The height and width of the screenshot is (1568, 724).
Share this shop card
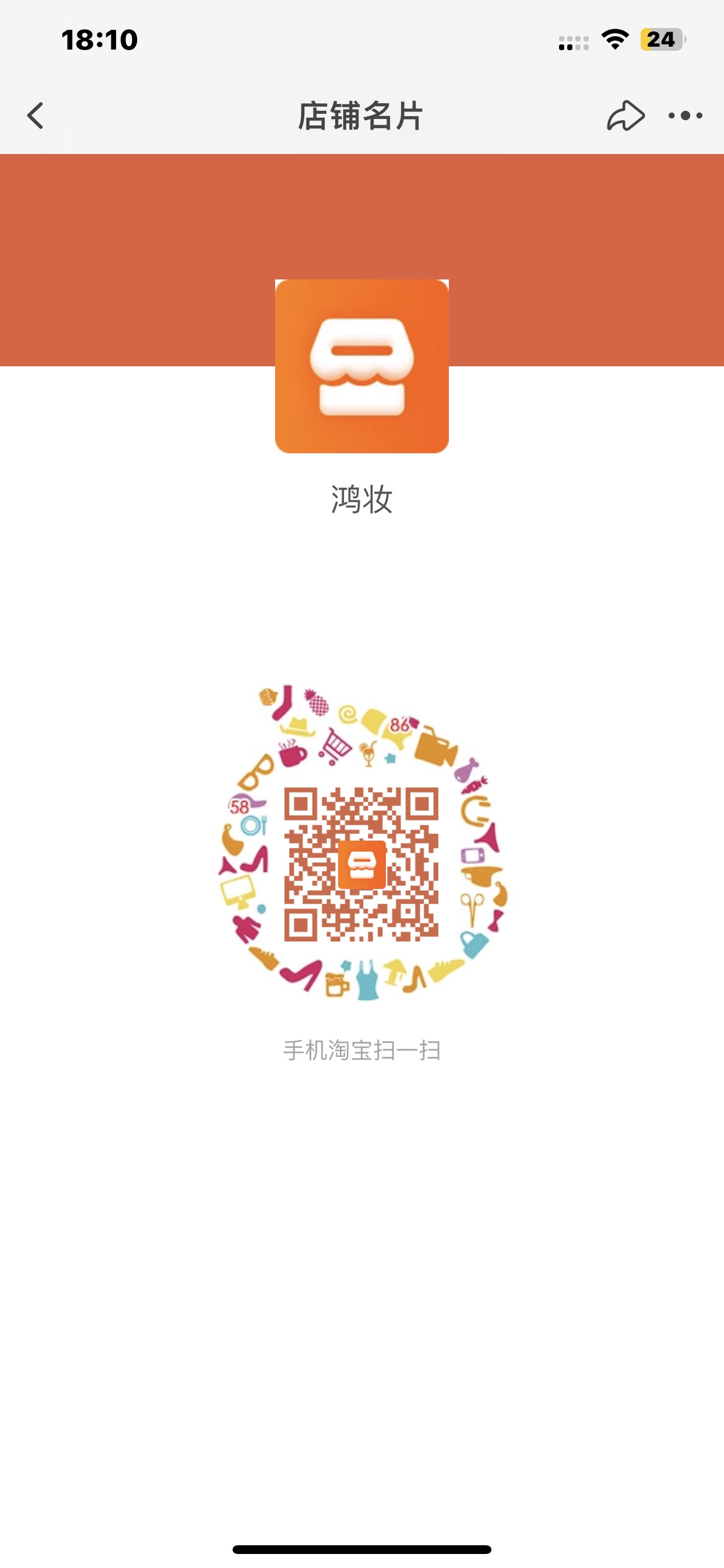pyautogui.click(x=625, y=116)
